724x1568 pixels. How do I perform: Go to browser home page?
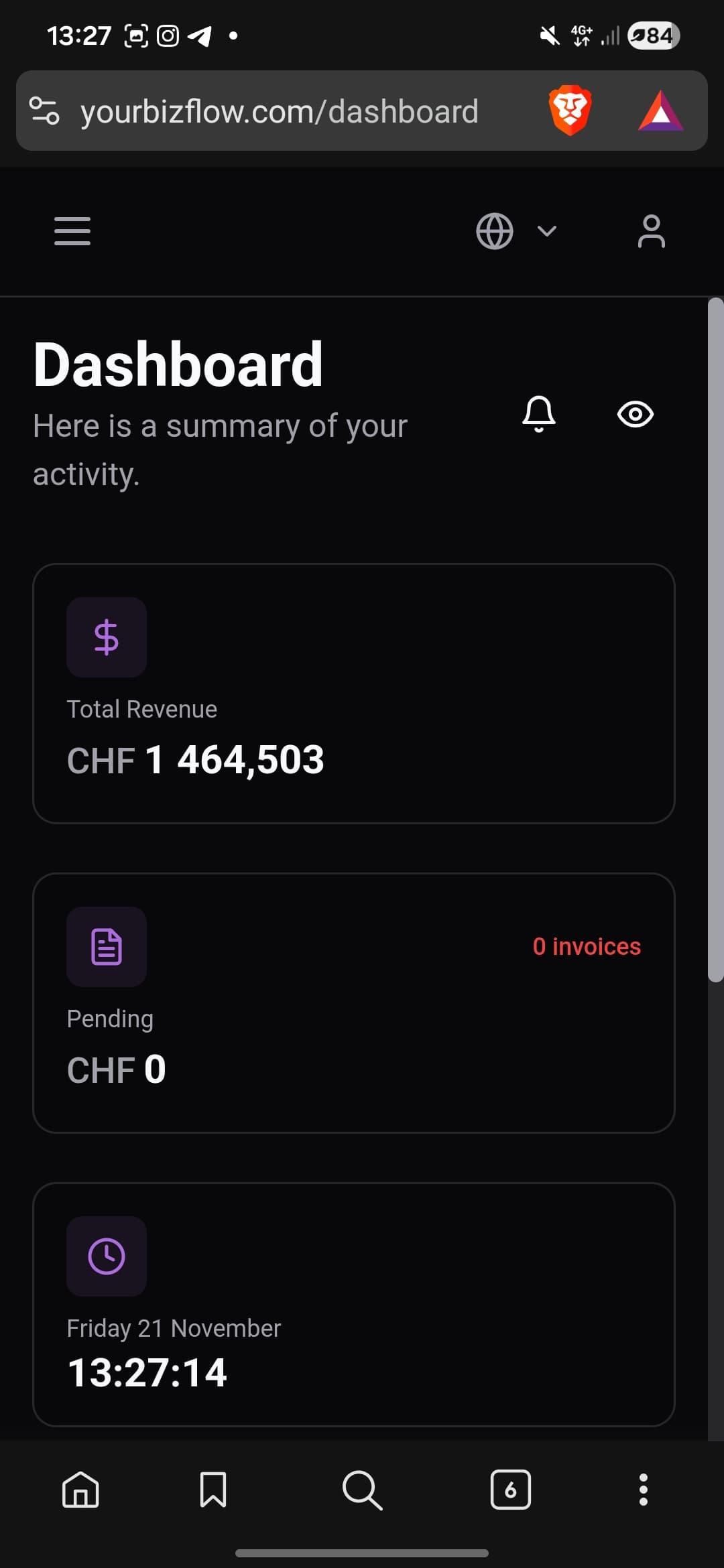coord(80,1490)
